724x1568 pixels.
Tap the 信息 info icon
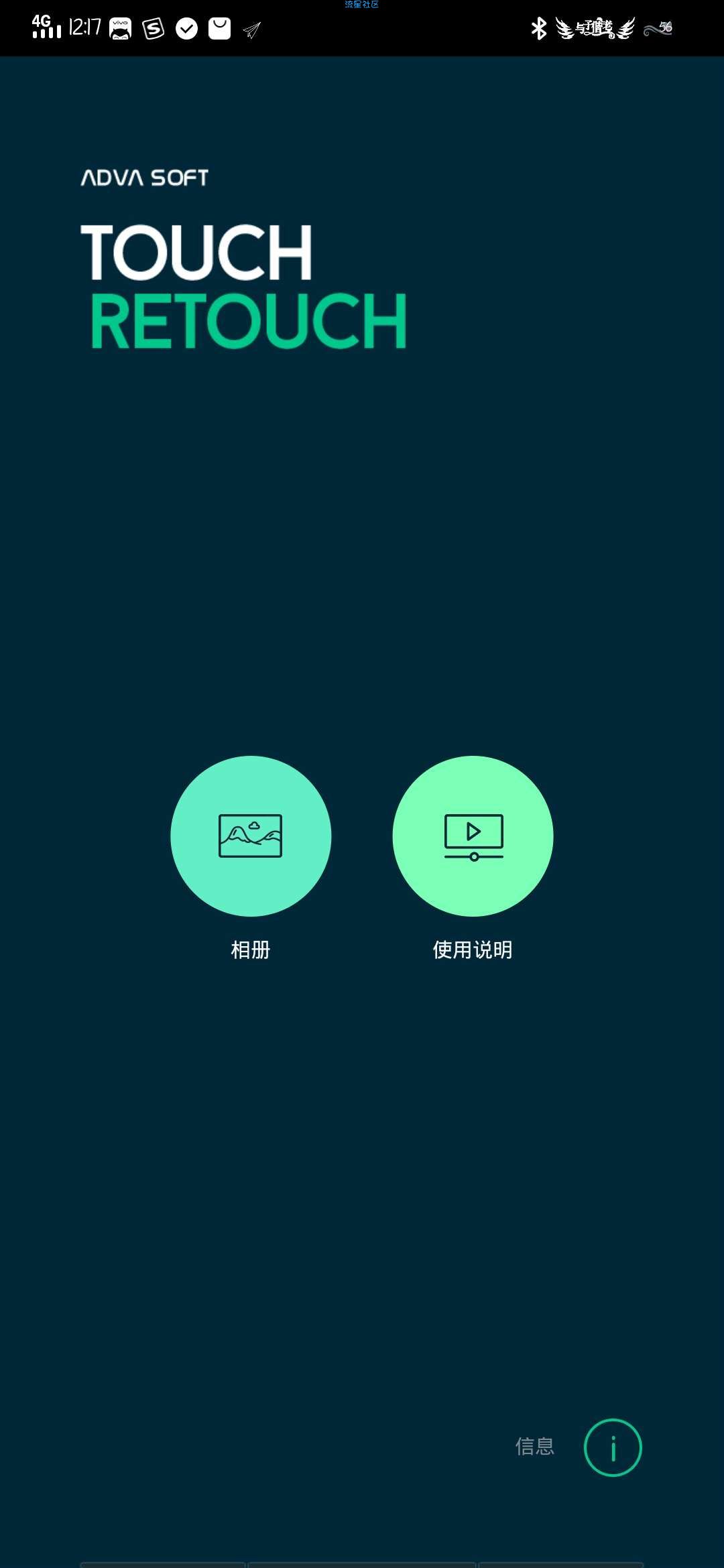[613, 1447]
